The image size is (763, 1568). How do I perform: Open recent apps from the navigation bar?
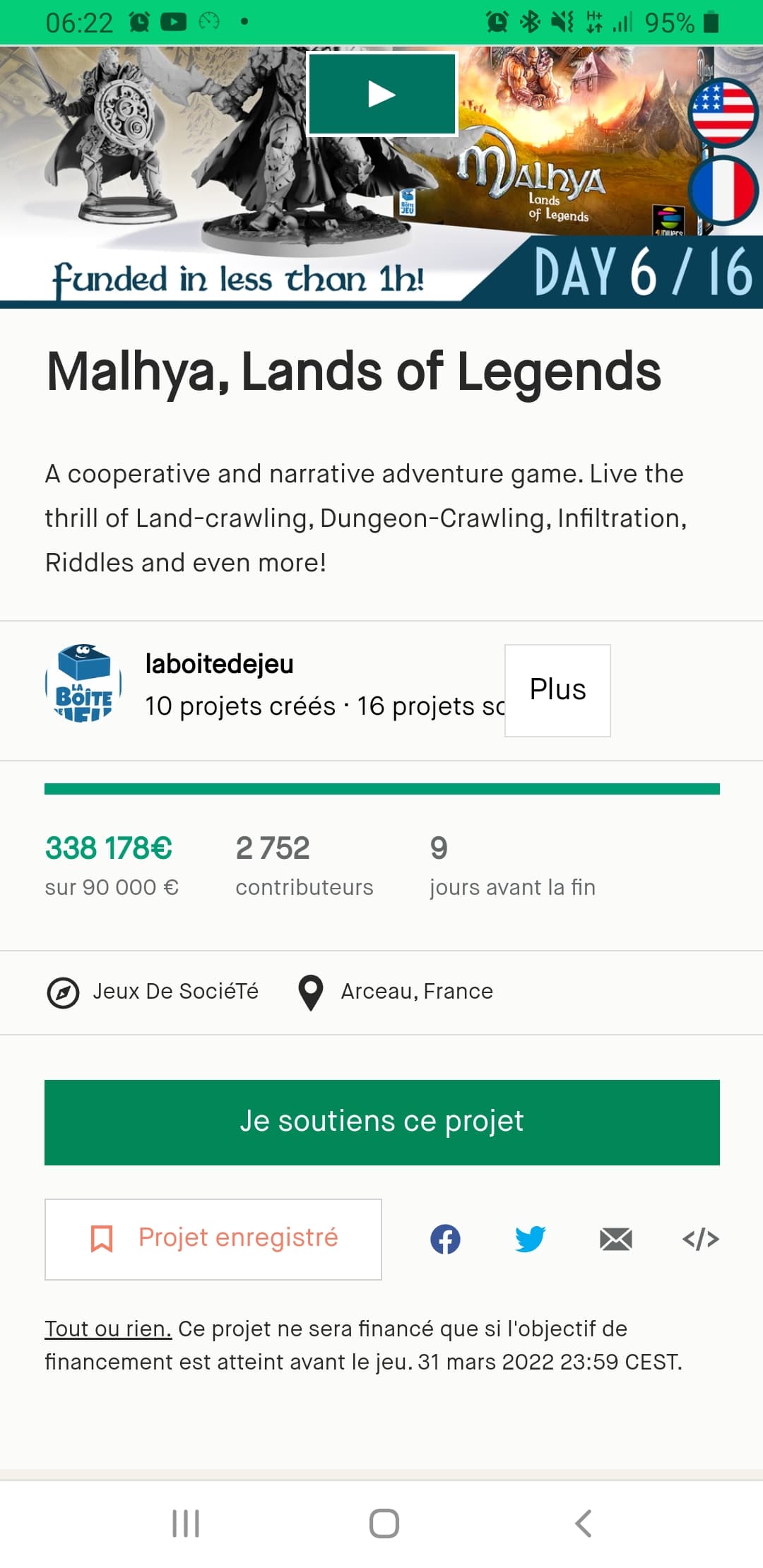[186, 1524]
